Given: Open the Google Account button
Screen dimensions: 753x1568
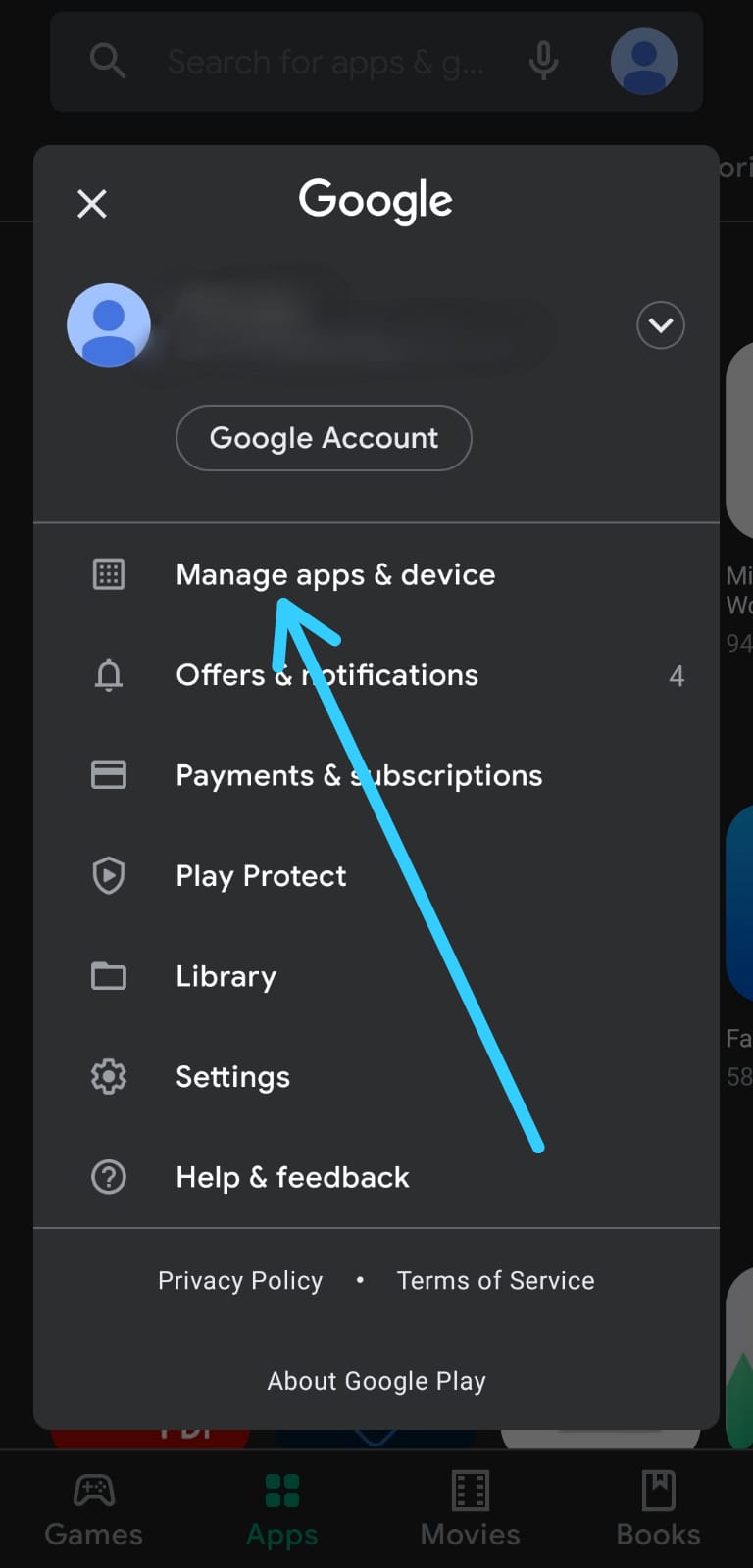Looking at the screenshot, I should click(323, 438).
